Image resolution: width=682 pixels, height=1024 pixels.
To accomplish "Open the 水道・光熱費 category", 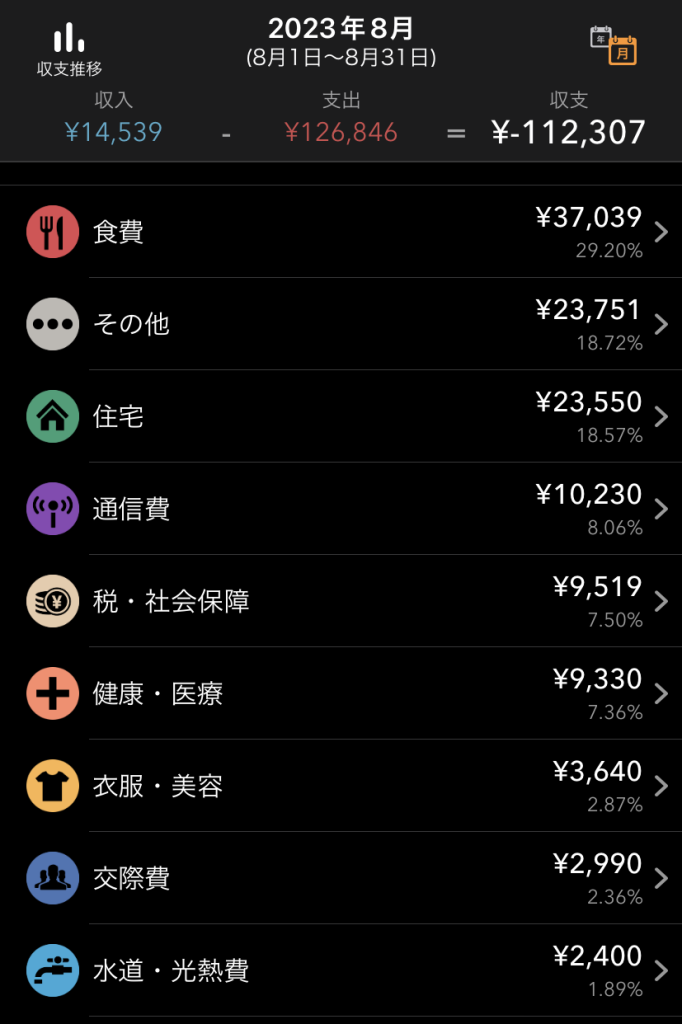I will point(341,971).
